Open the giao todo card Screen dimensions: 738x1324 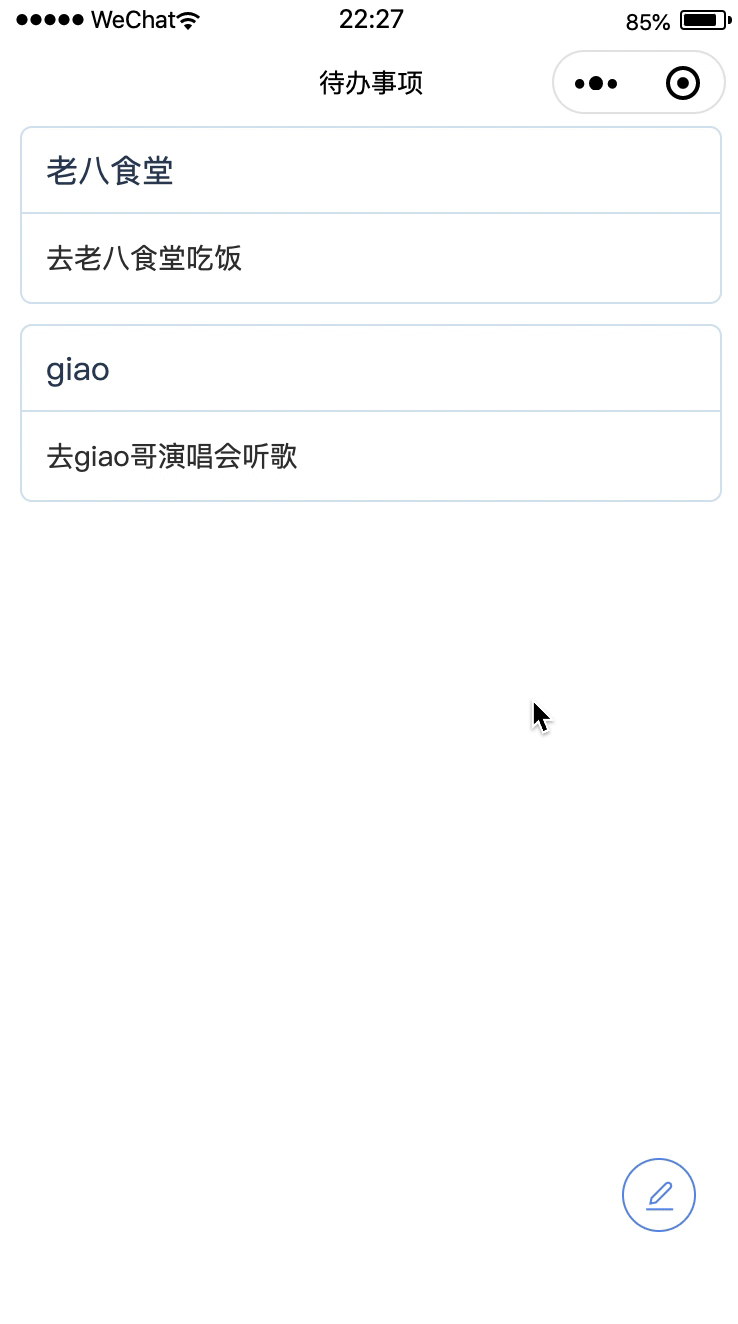[x=370, y=413]
